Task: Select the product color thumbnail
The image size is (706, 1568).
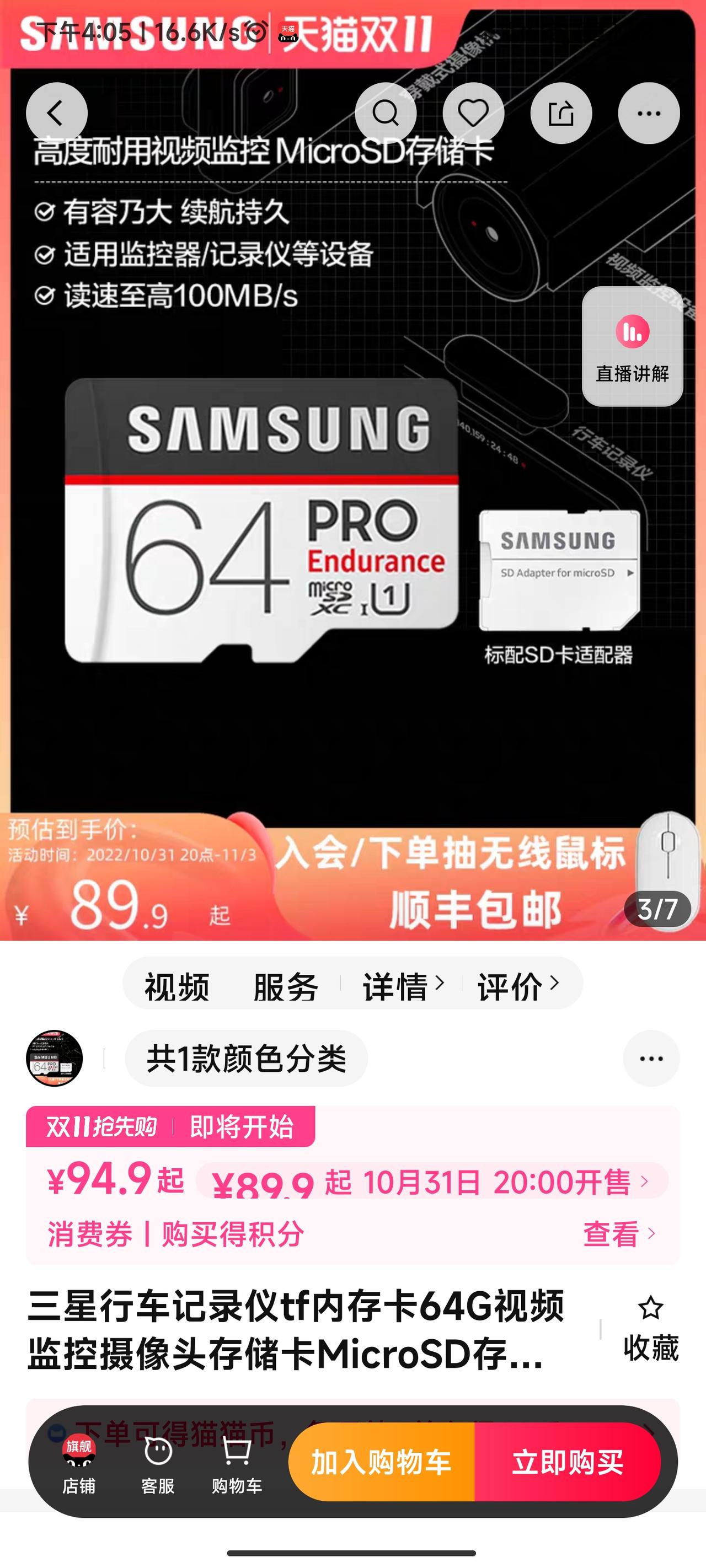Action: point(54,1058)
